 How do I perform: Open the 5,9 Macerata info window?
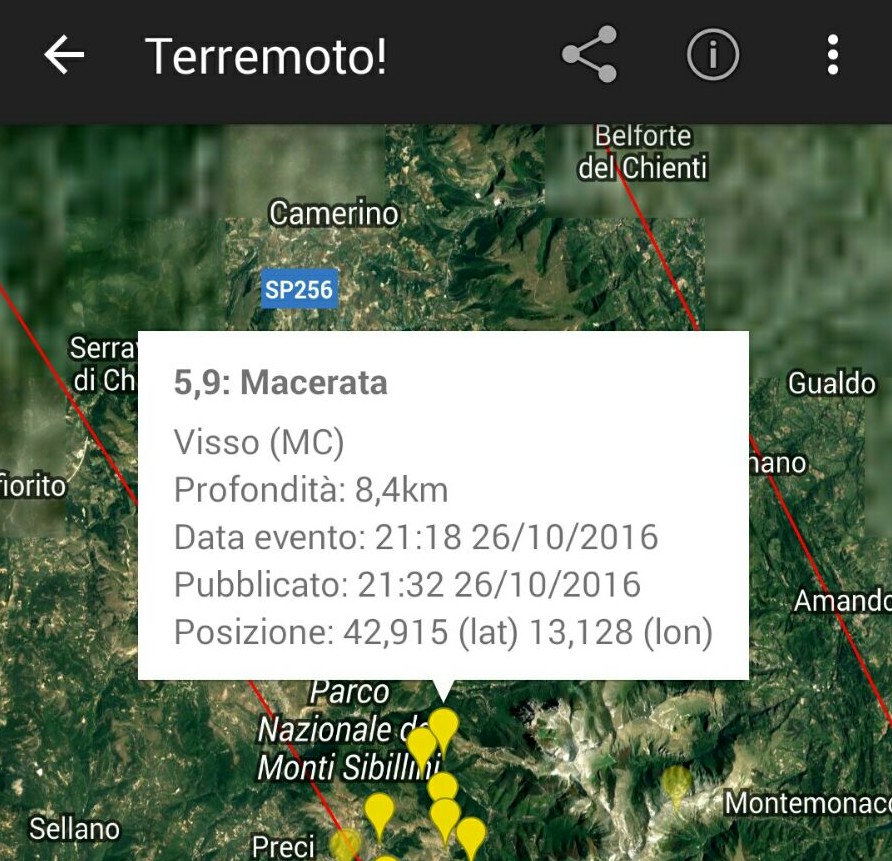[x=443, y=506]
